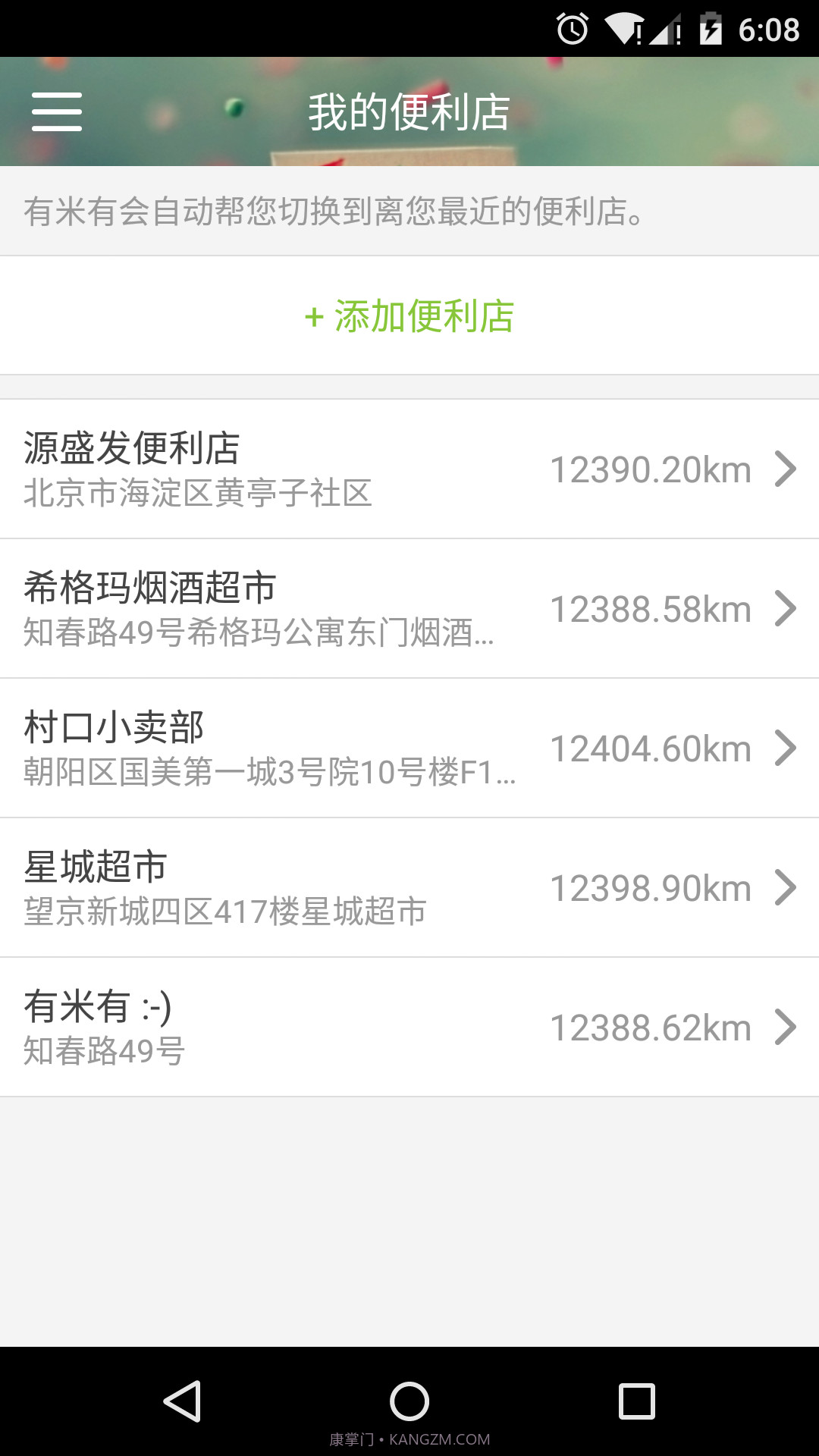The image size is (819, 1456).
Task: Tap the 我的便利店 title bar
Action: point(409,111)
